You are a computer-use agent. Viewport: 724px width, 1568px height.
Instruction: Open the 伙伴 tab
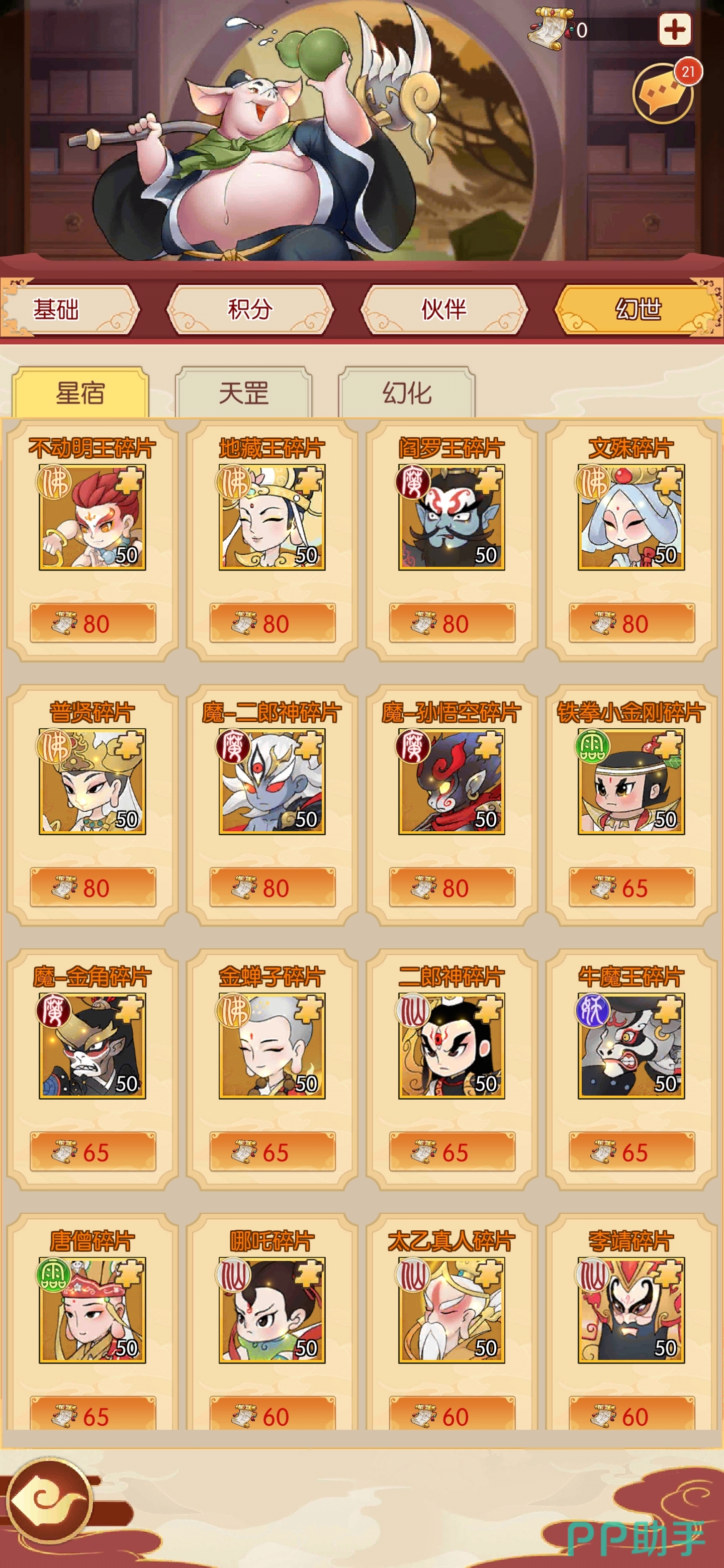pyautogui.click(x=444, y=310)
